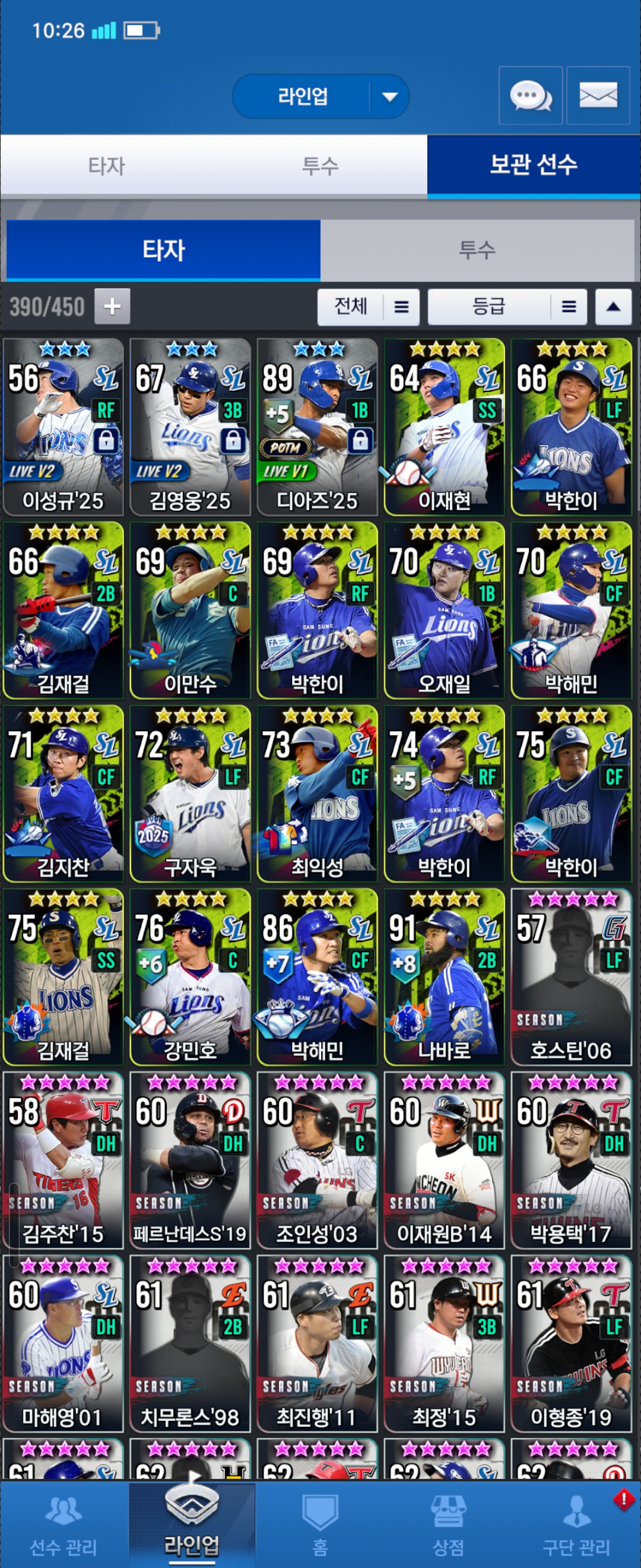Open the chat bubble icon
This screenshot has height=1568, width=641.
[529, 96]
